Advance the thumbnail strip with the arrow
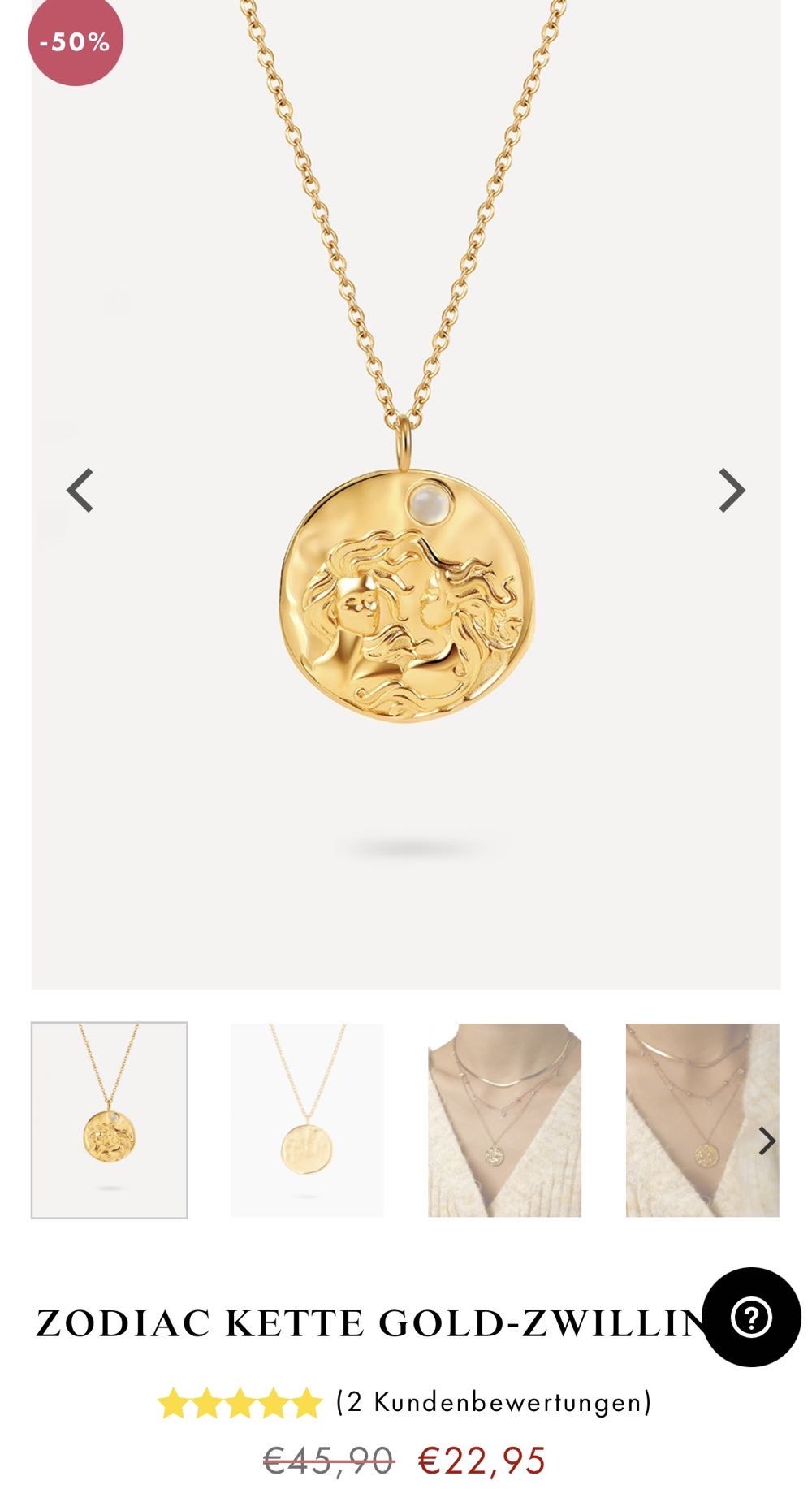 [767, 1141]
